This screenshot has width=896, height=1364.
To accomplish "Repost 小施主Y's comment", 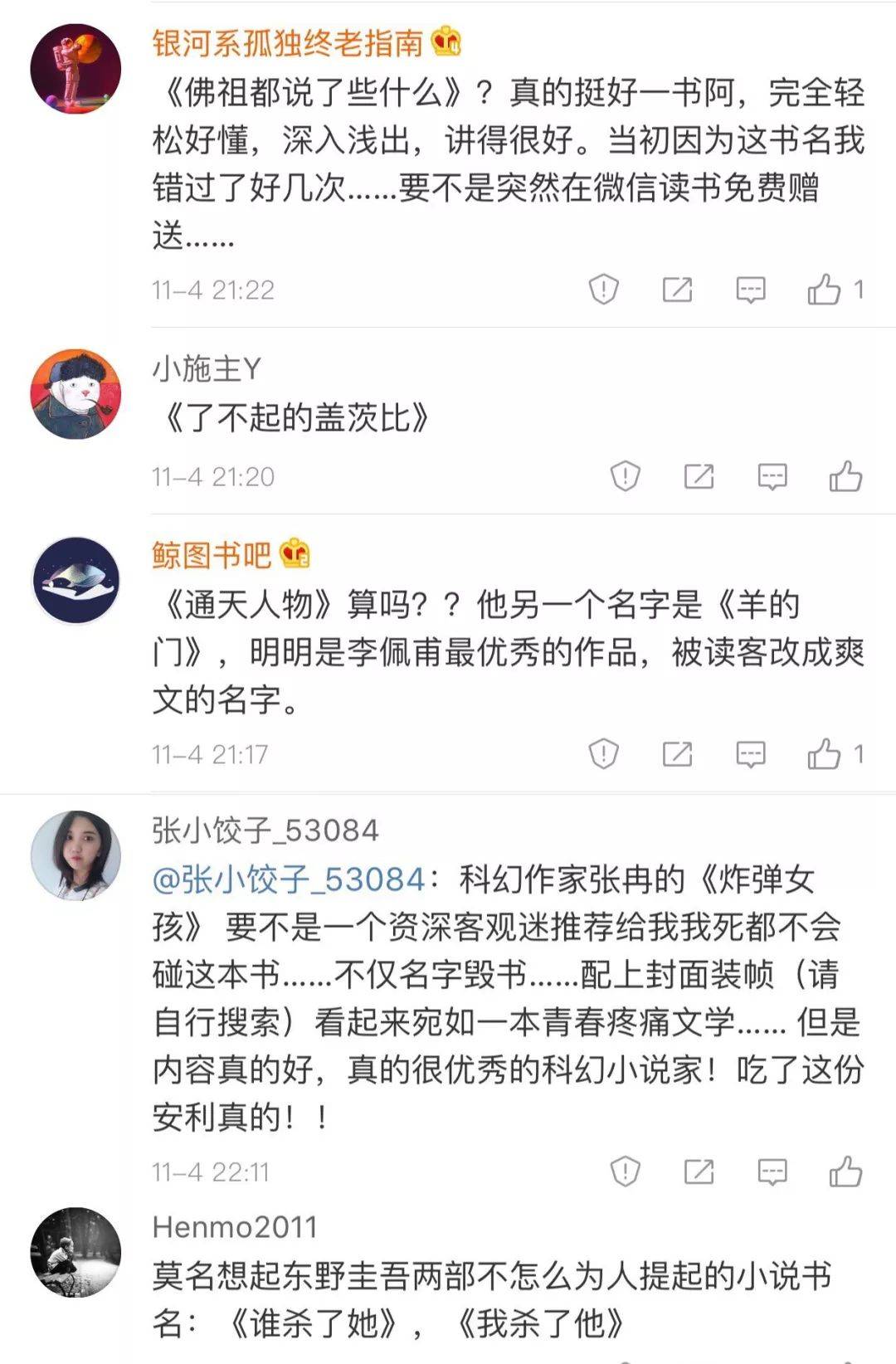I will coord(699,476).
